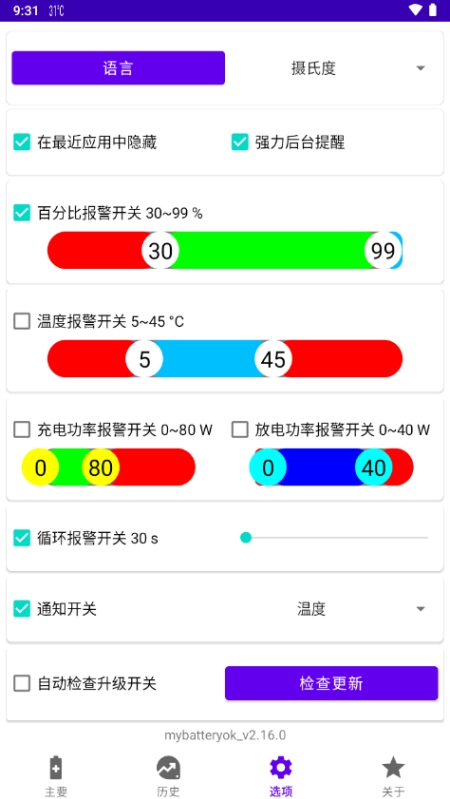Uncheck 循环报警开关 option
This screenshot has height=799, width=450.
pyautogui.click(x=22, y=538)
